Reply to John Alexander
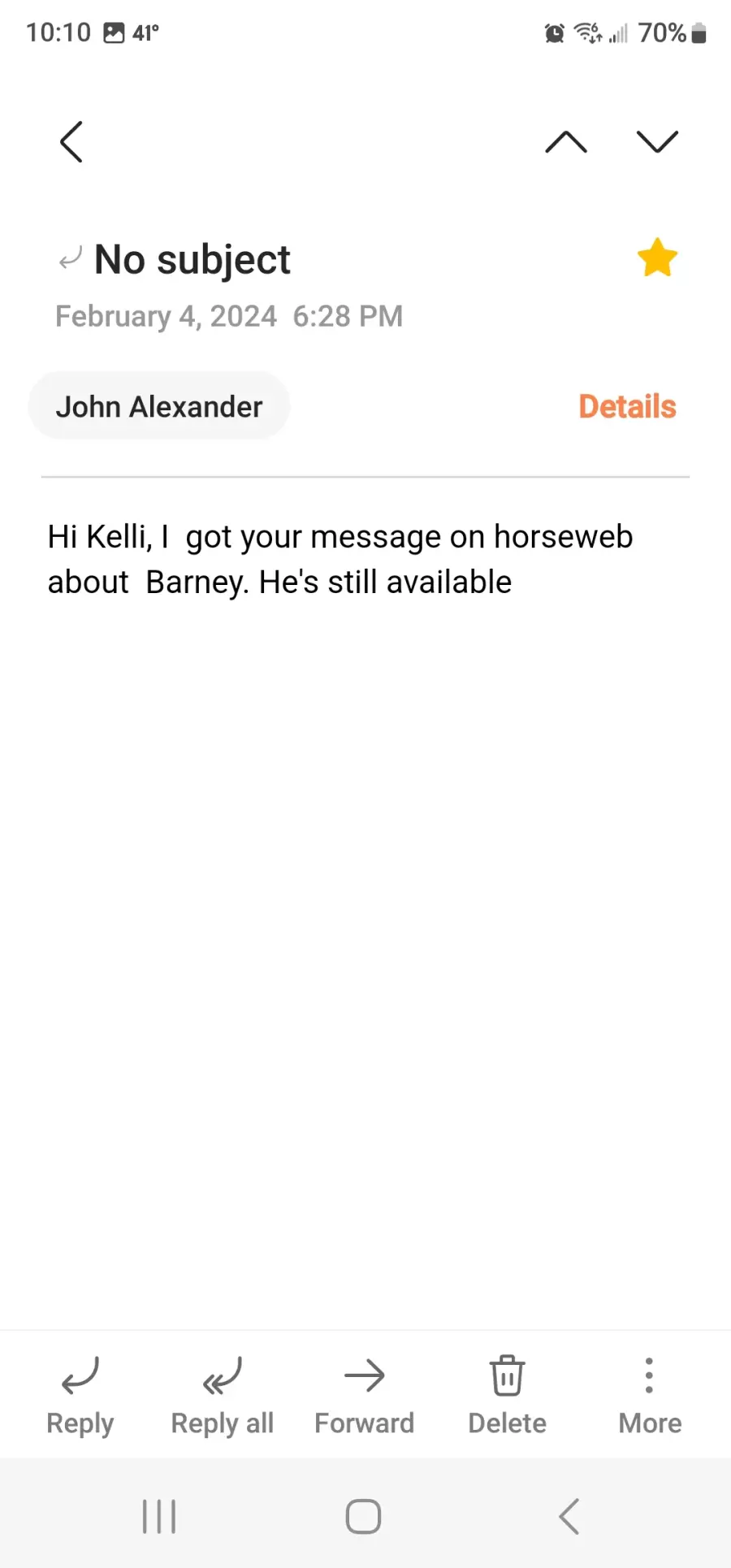 [x=80, y=1396]
